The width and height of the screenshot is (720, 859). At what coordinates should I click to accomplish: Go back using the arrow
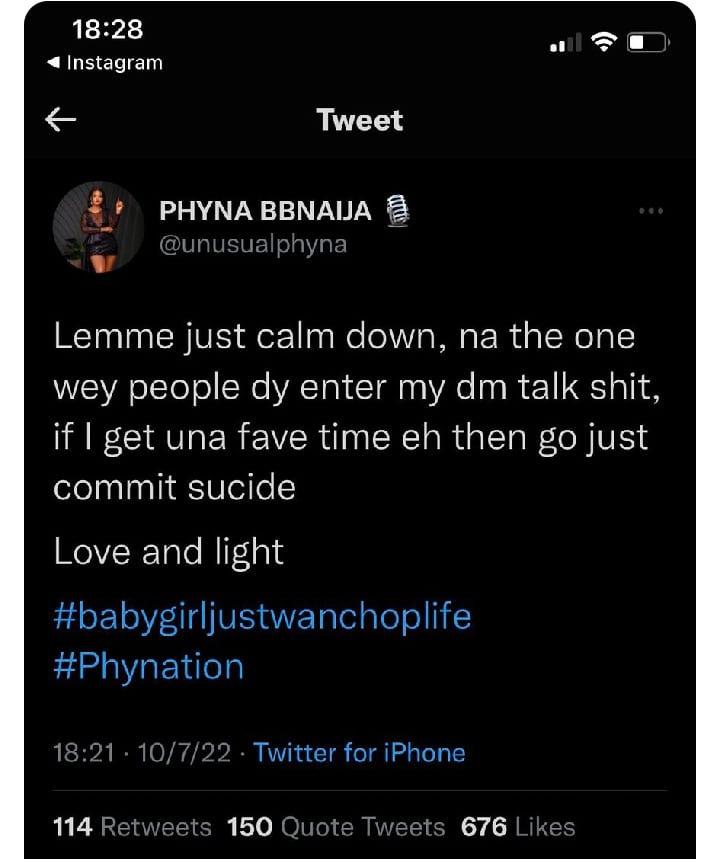tap(61, 120)
